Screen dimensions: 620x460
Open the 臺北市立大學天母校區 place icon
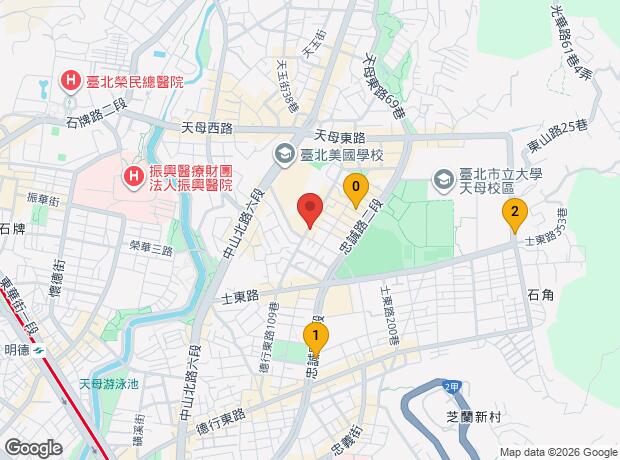click(442, 178)
